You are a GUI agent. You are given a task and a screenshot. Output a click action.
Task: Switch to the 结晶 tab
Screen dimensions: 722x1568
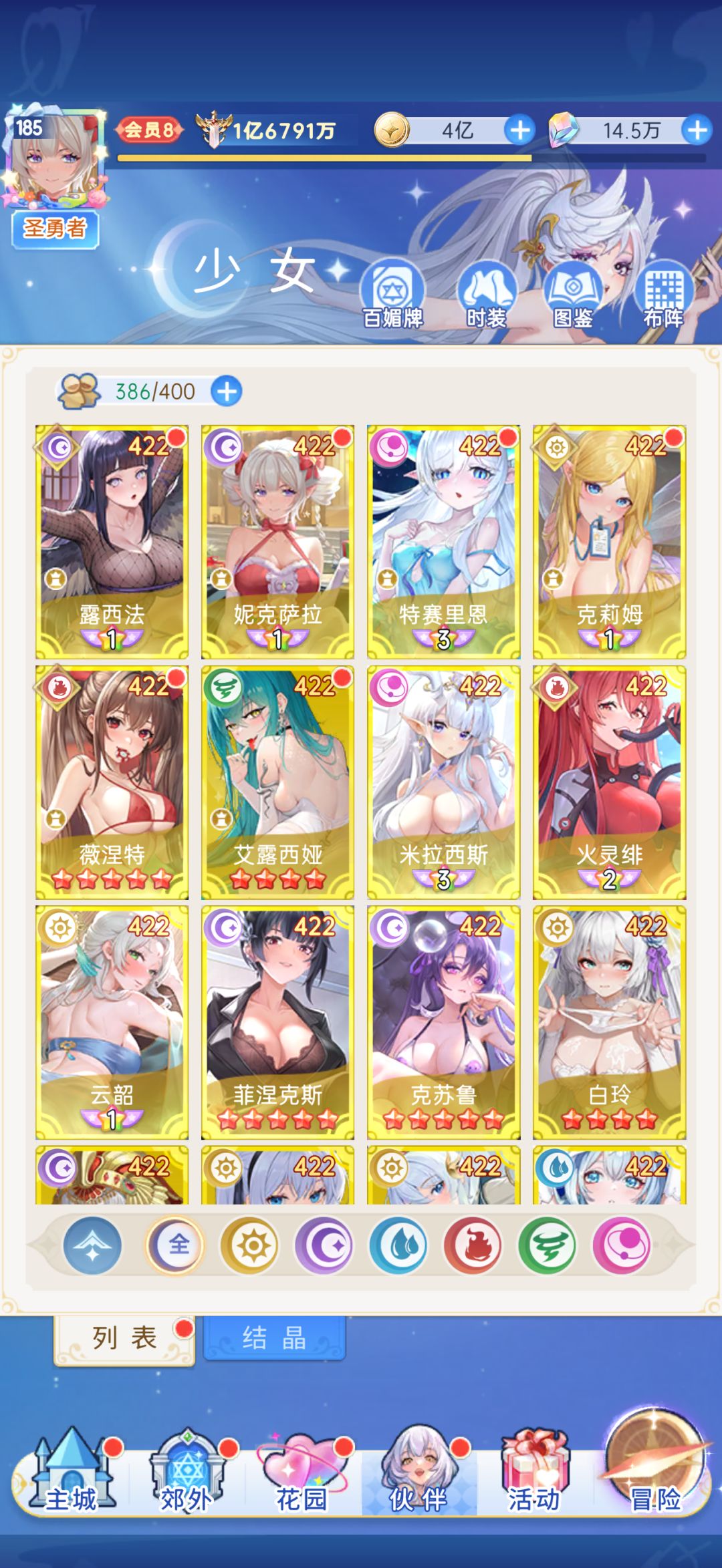click(x=274, y=1338)
